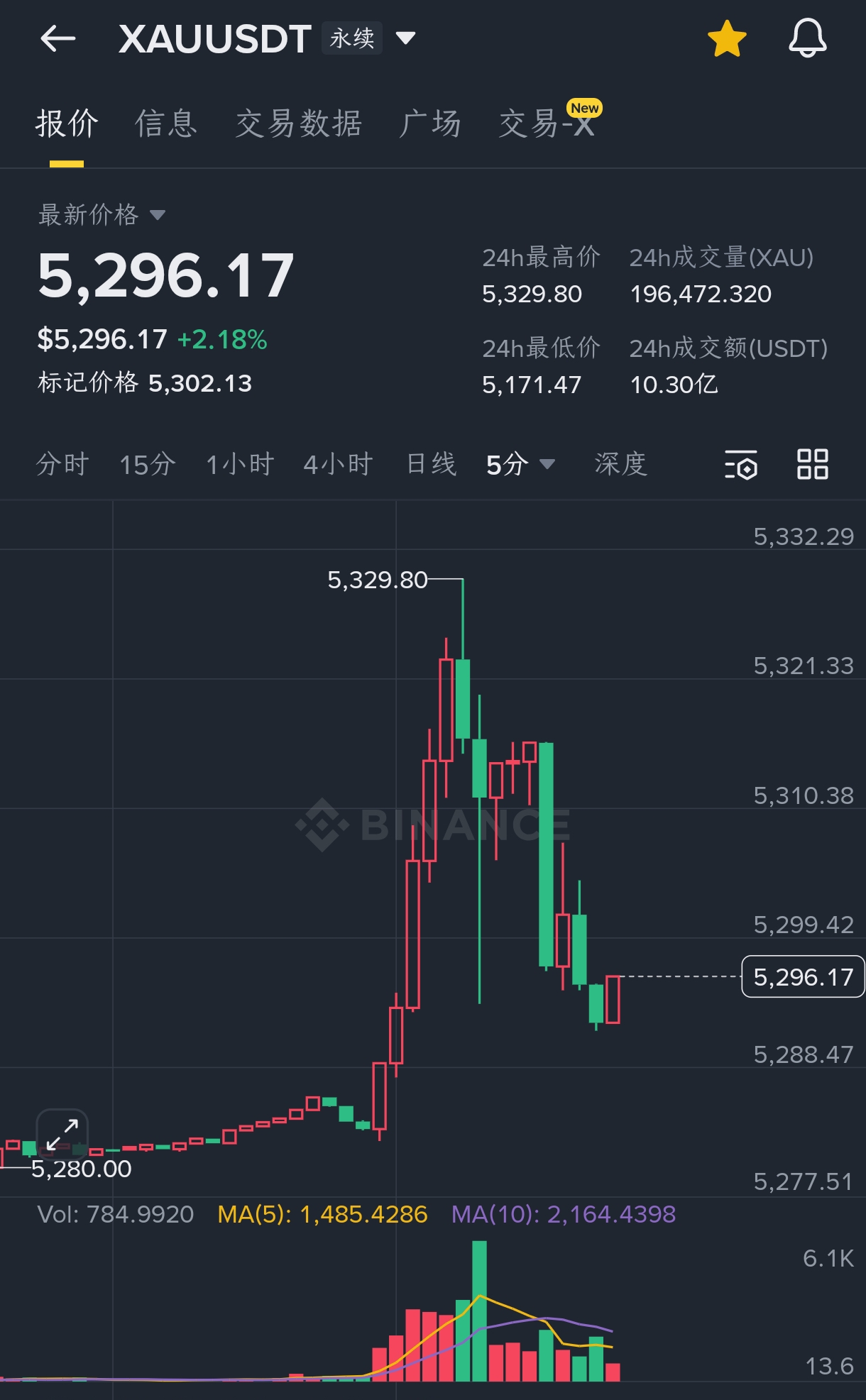Open the 深度 depth chart

[x=620, y=464]
